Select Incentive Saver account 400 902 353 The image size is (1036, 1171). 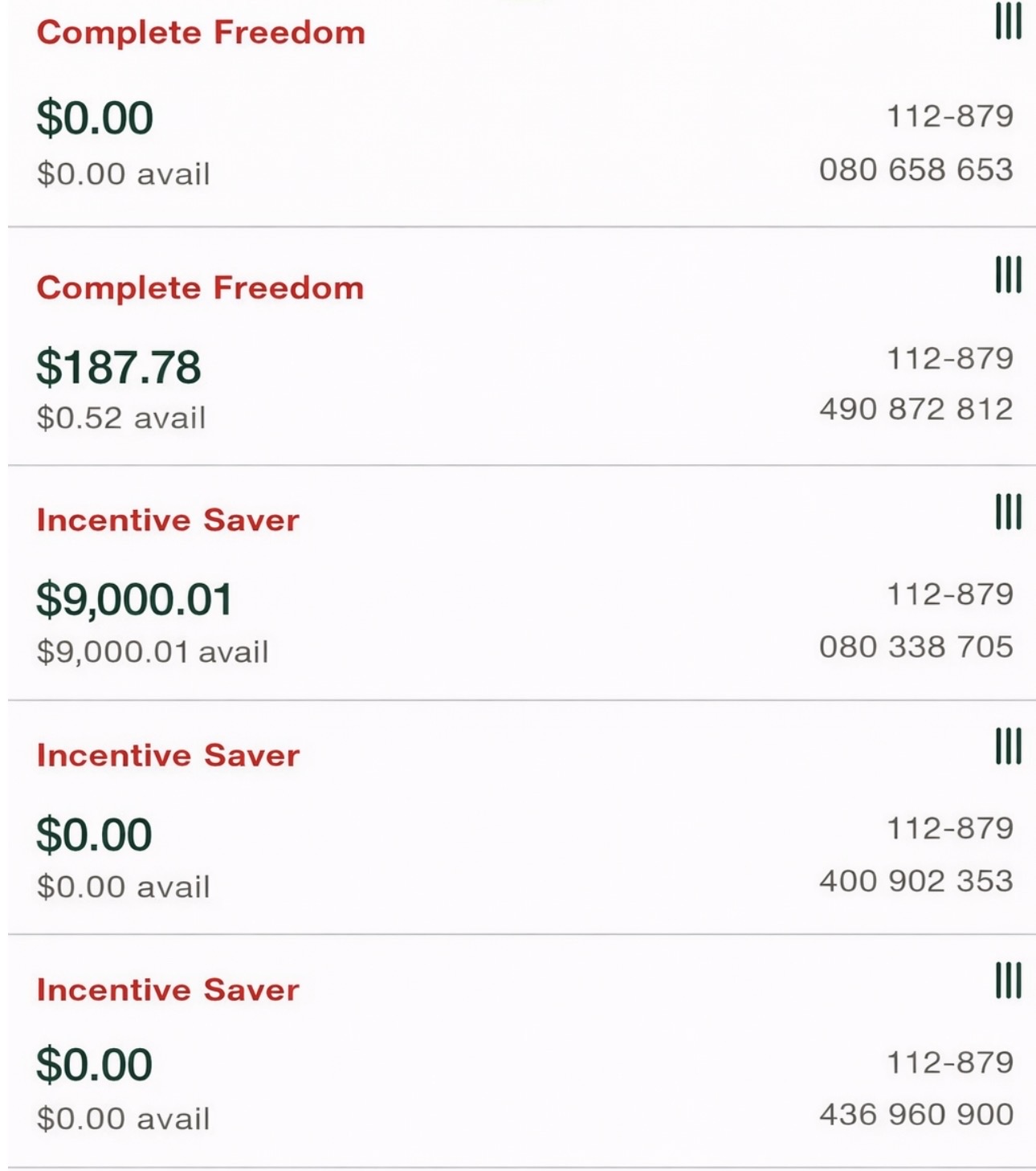(168, 756)
